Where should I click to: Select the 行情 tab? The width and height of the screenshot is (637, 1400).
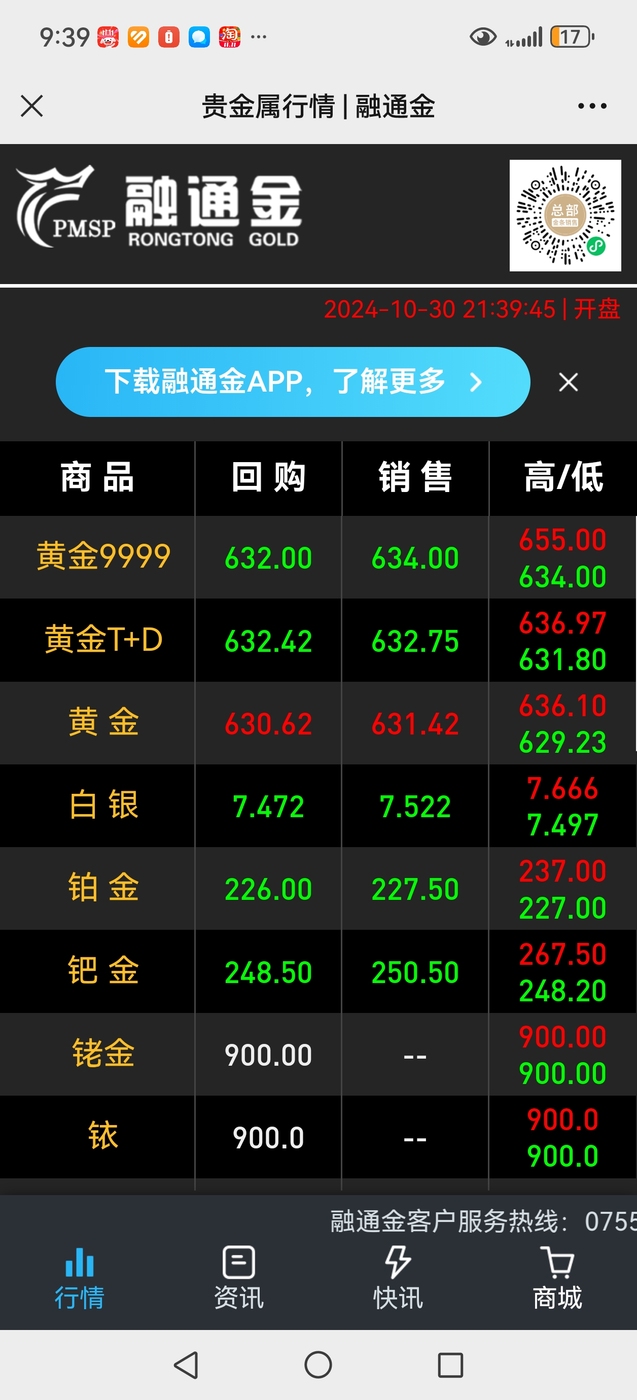79,1279
